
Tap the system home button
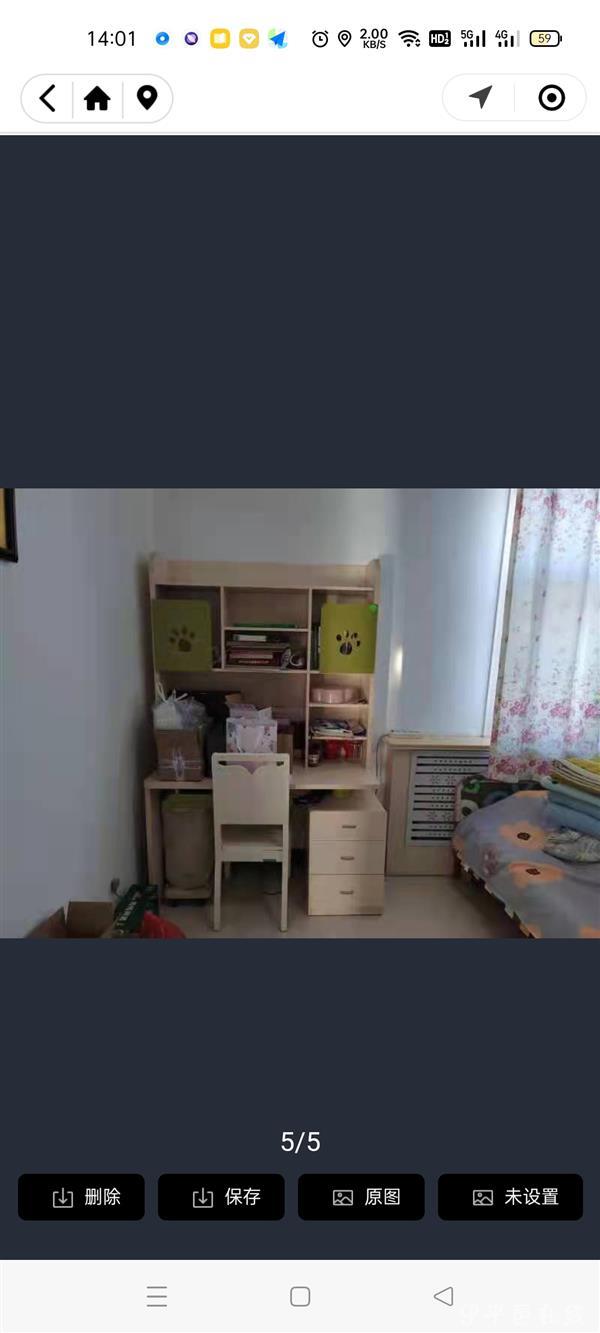(x=300, y=1297)
